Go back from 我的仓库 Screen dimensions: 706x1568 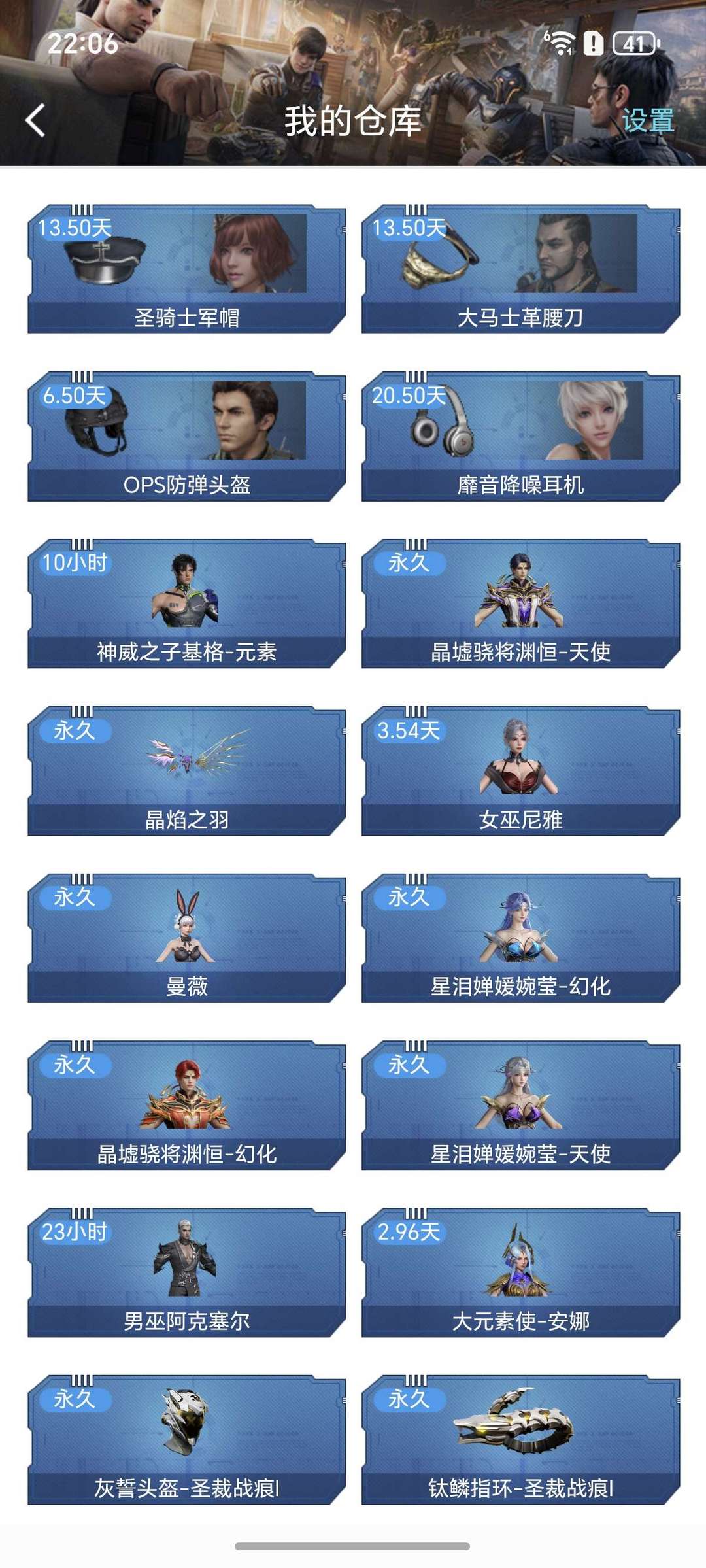[x=35, y=121]
